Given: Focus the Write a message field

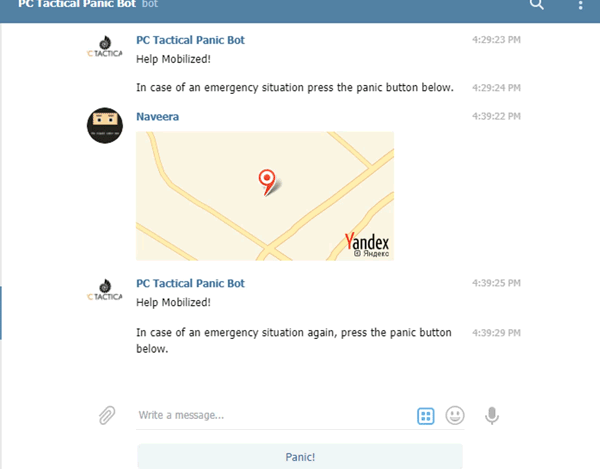Looking at the screenshot, I should [x=270, y=415].
